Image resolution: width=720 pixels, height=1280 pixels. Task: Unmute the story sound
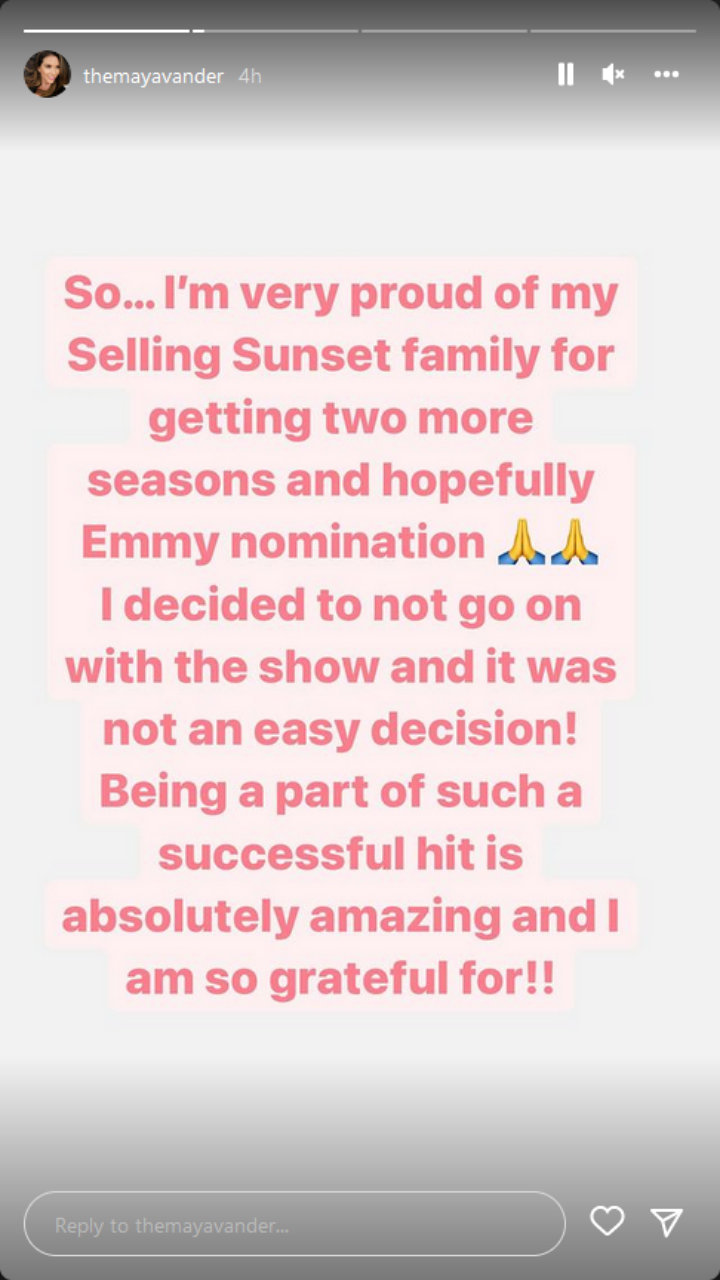pyautogui.click(x=613, y=74)
